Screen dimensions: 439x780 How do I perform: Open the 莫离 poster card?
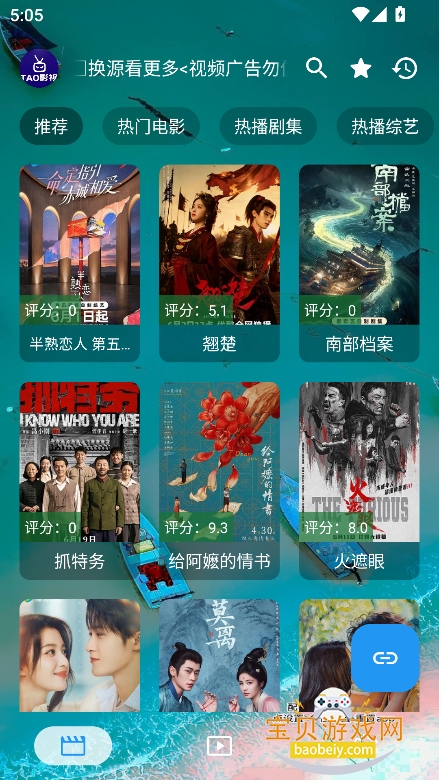tap(219, 655)
